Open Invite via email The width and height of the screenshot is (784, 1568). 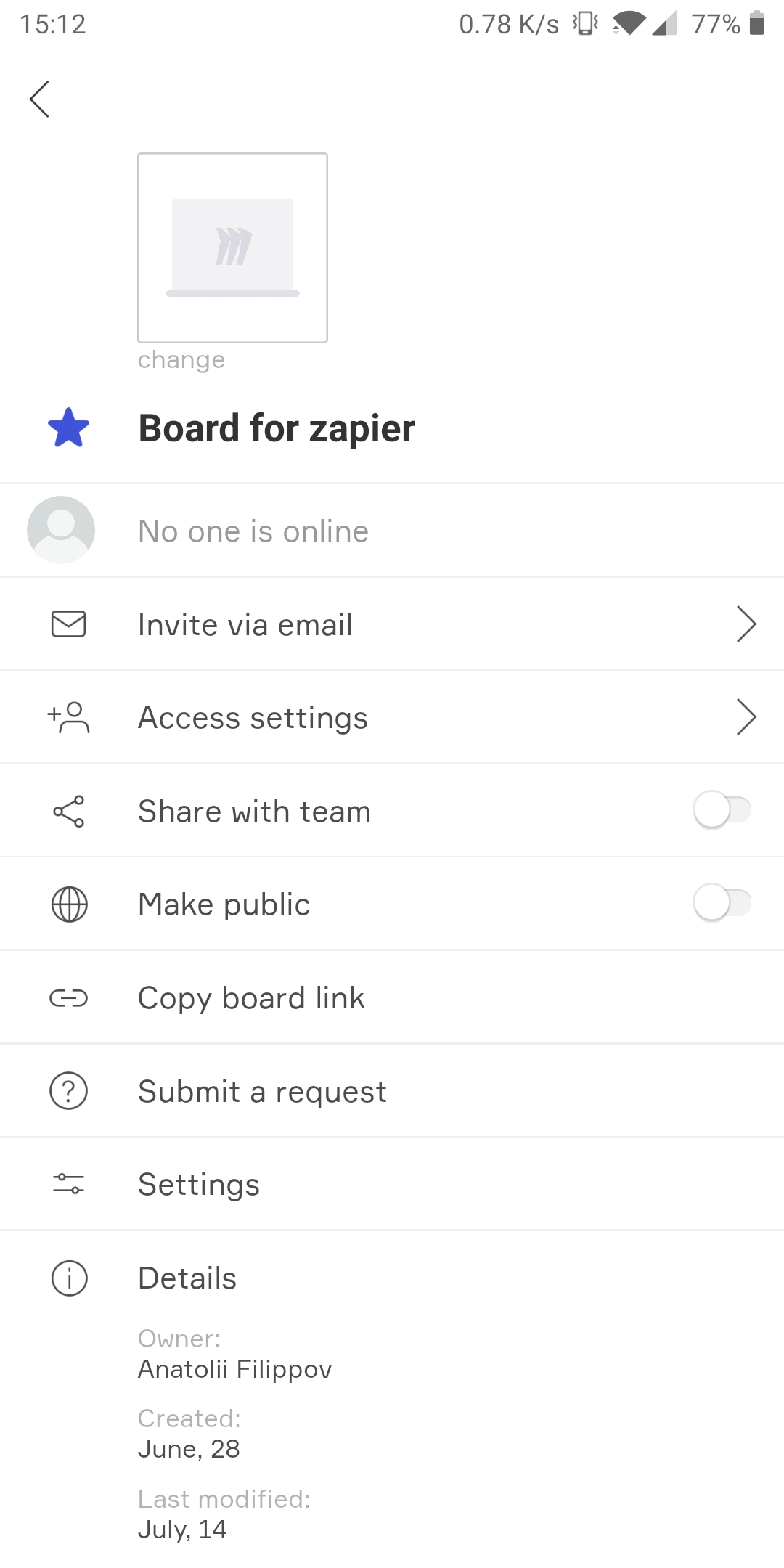pos(392,624)
